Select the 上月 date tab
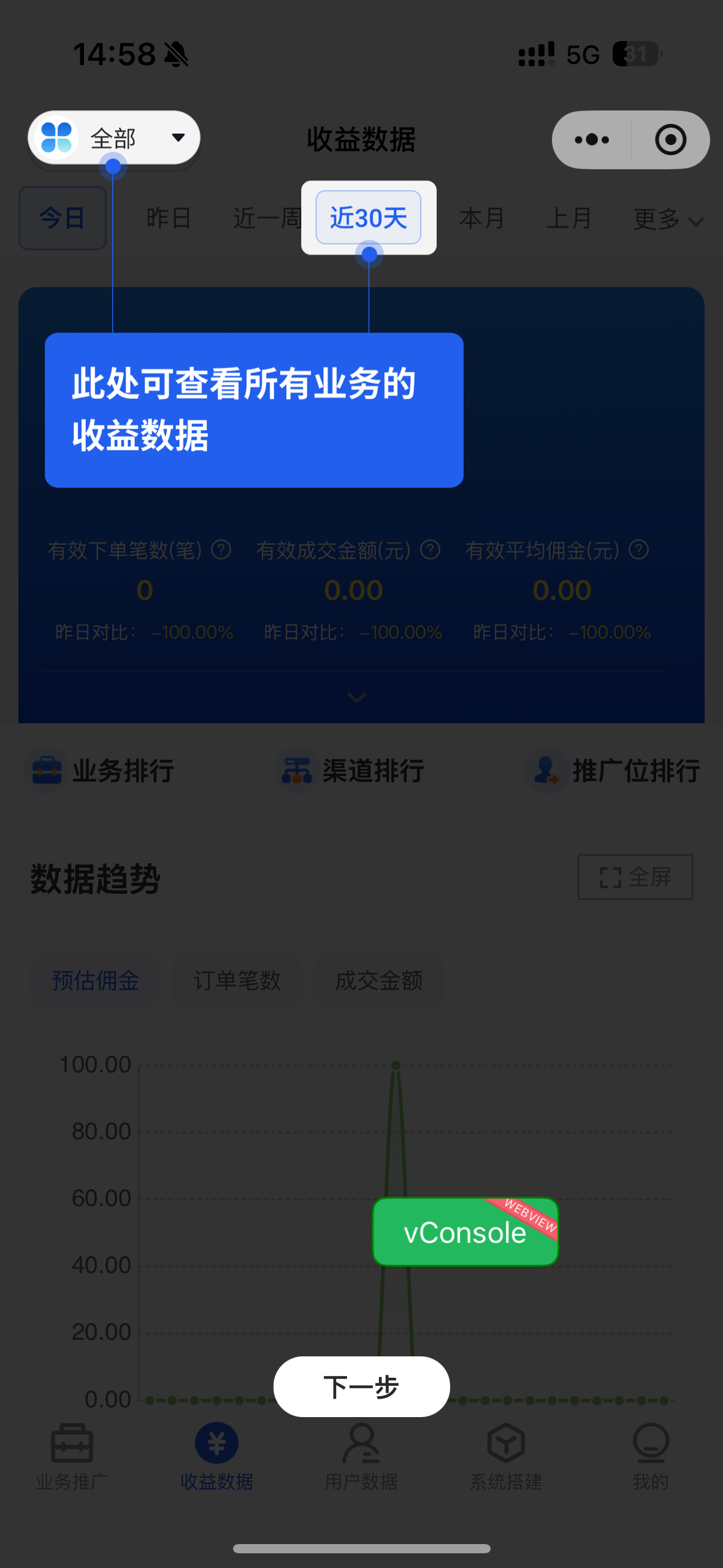This screenshot has height=1568, width=723. 569,218
